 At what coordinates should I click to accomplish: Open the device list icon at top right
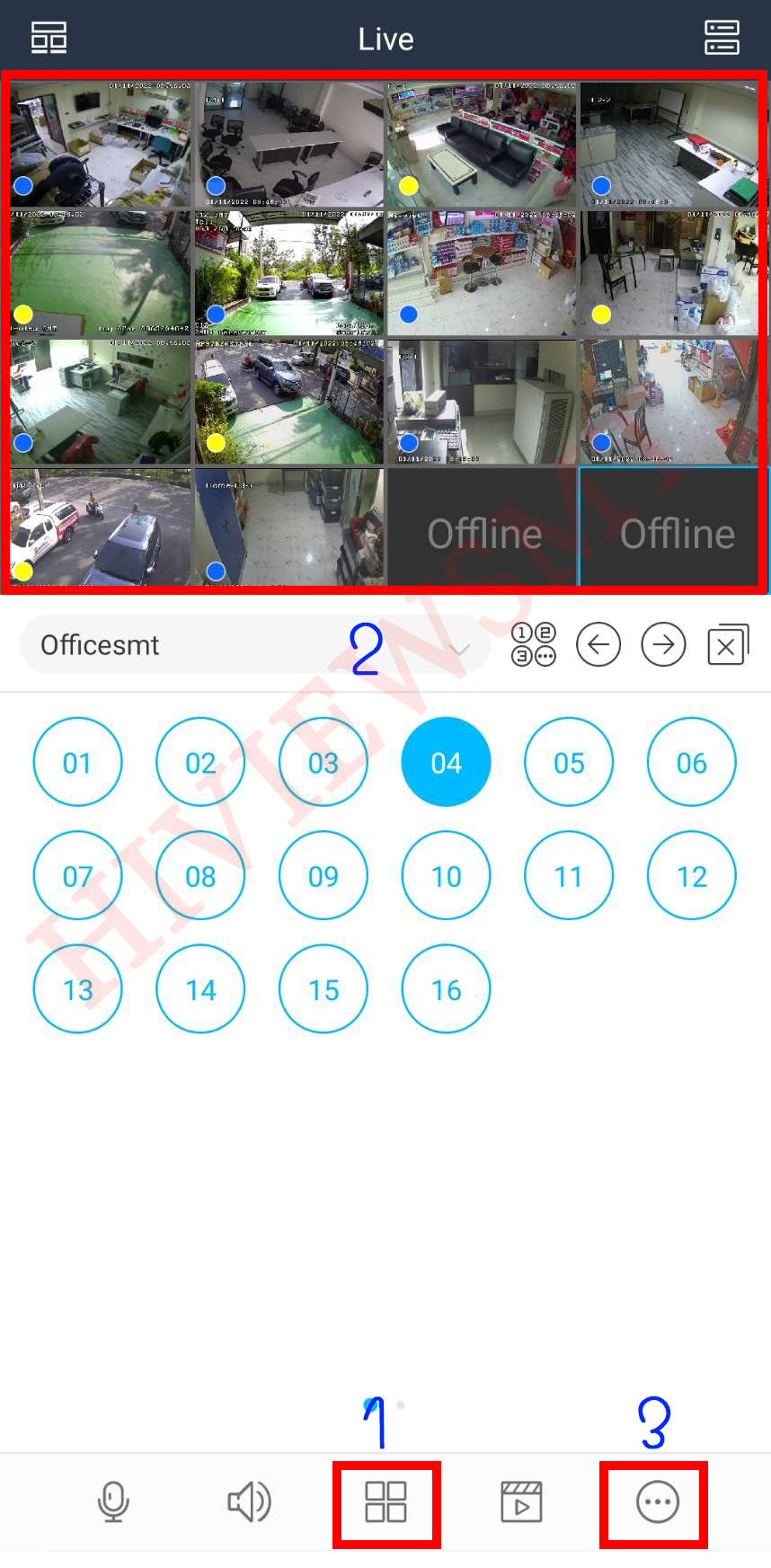722,38
